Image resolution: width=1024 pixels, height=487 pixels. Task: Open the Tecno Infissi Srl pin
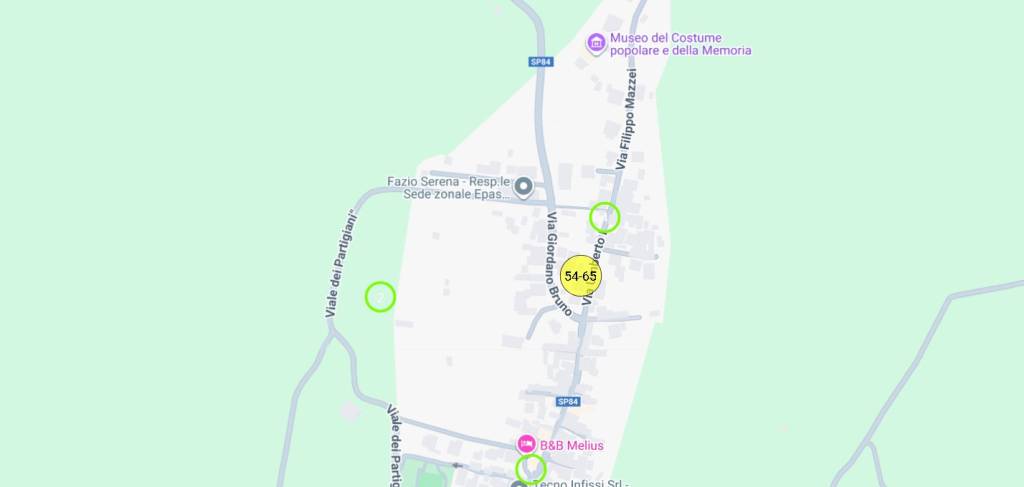pos(518,485)
